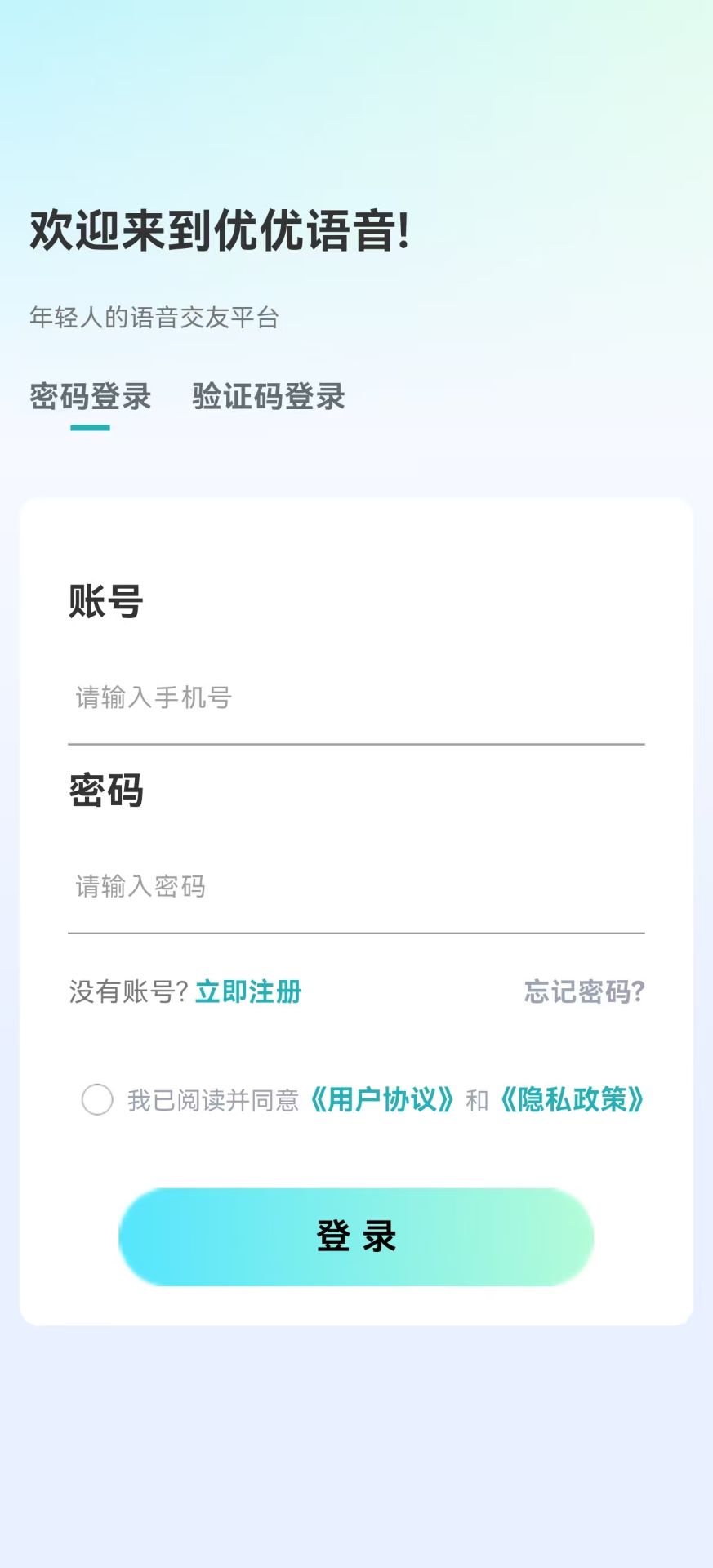The width and height of the screenshot is (713, 1568).
Task: View the 《用户协议》 user agreement
Action: [x=381, y=1100]
